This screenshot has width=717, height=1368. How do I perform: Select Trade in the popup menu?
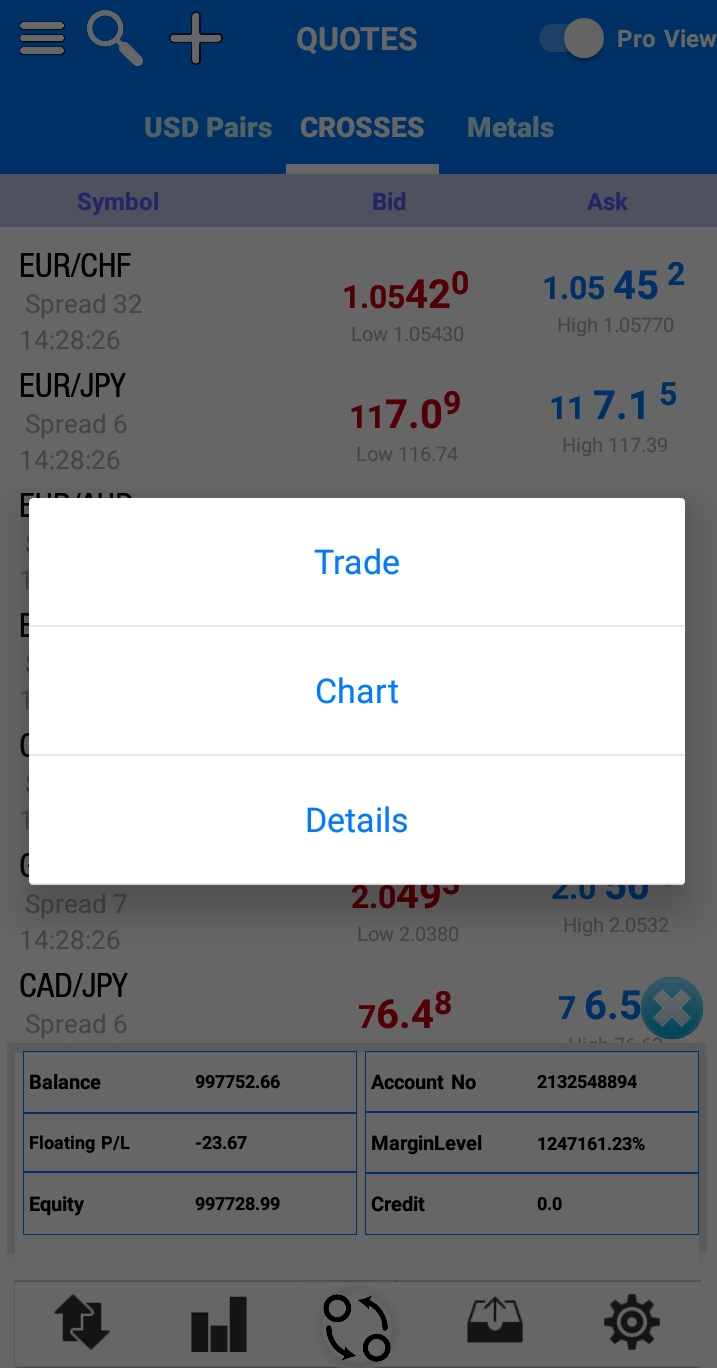(x=357, y=562)
